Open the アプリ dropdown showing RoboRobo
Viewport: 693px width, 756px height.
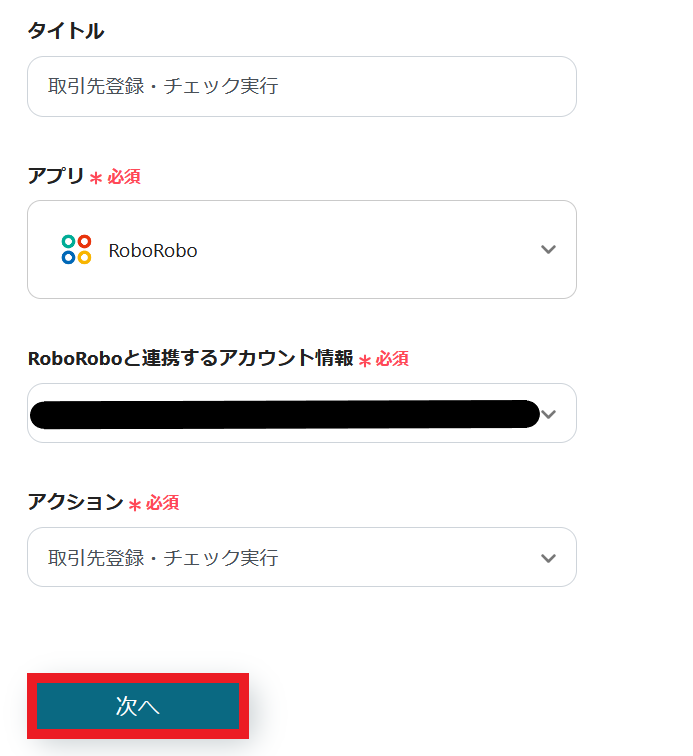coord(301,250)
